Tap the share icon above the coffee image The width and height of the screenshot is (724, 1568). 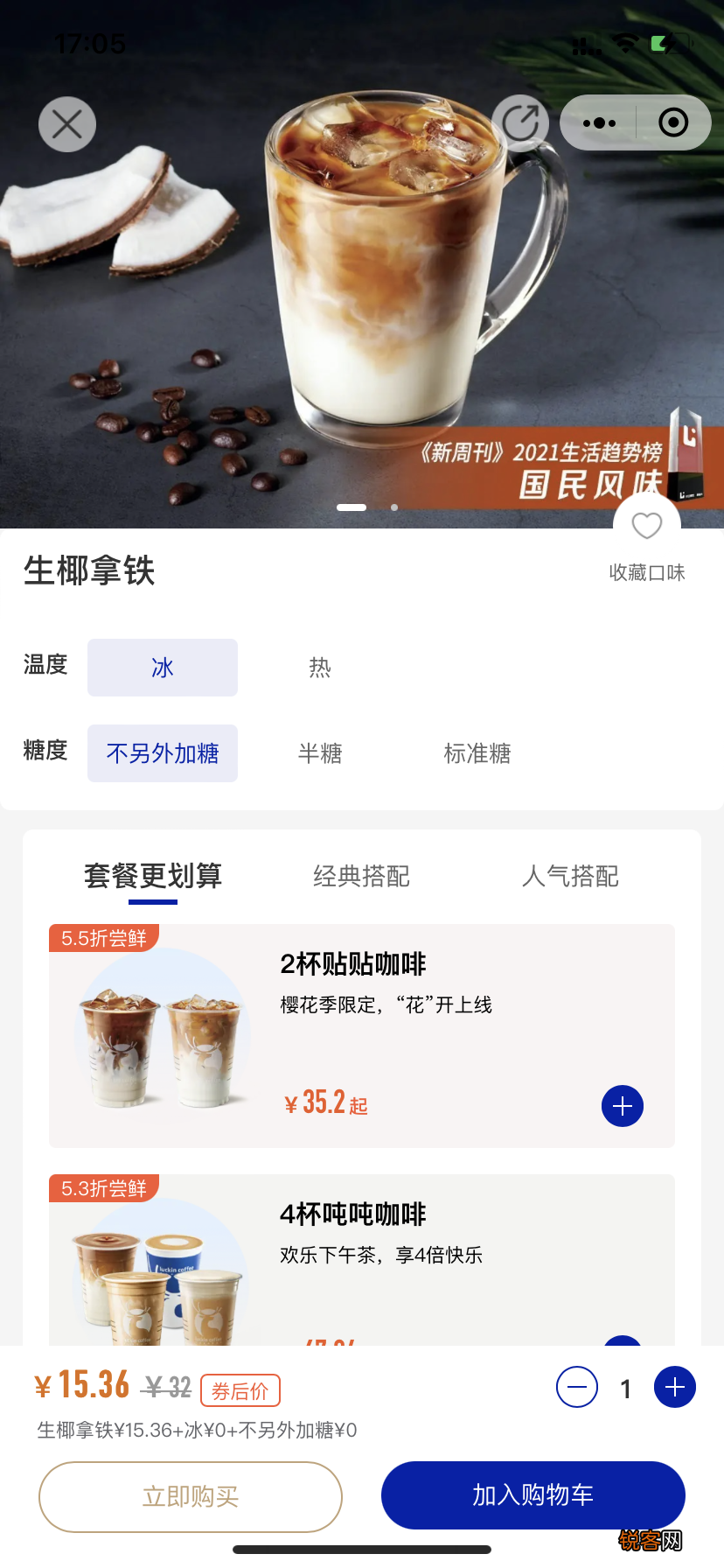[x=521, y=122]
